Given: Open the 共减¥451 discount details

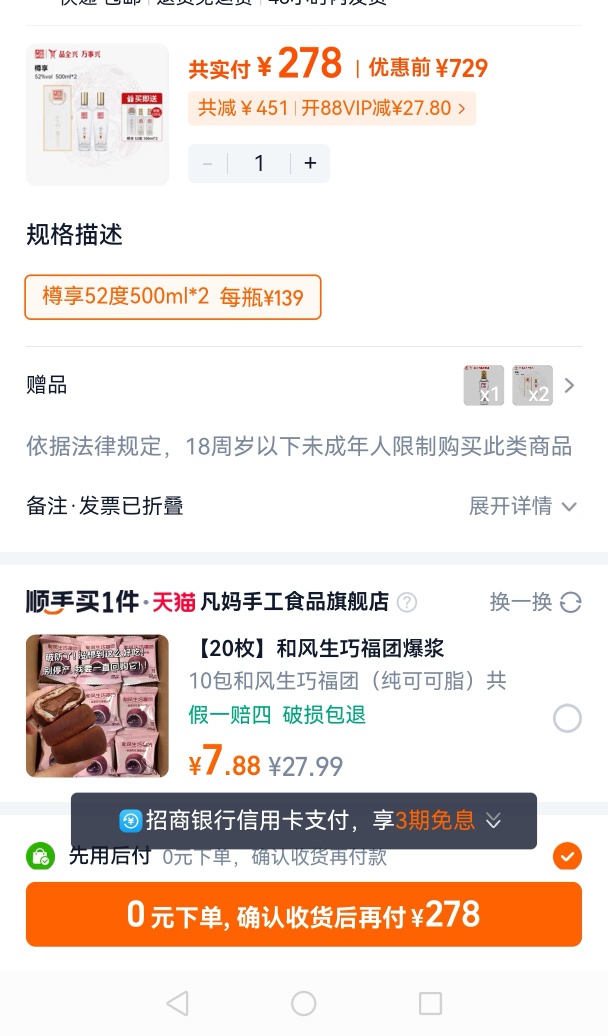Looking at the screenshot, I should click(x=332, y=108).
